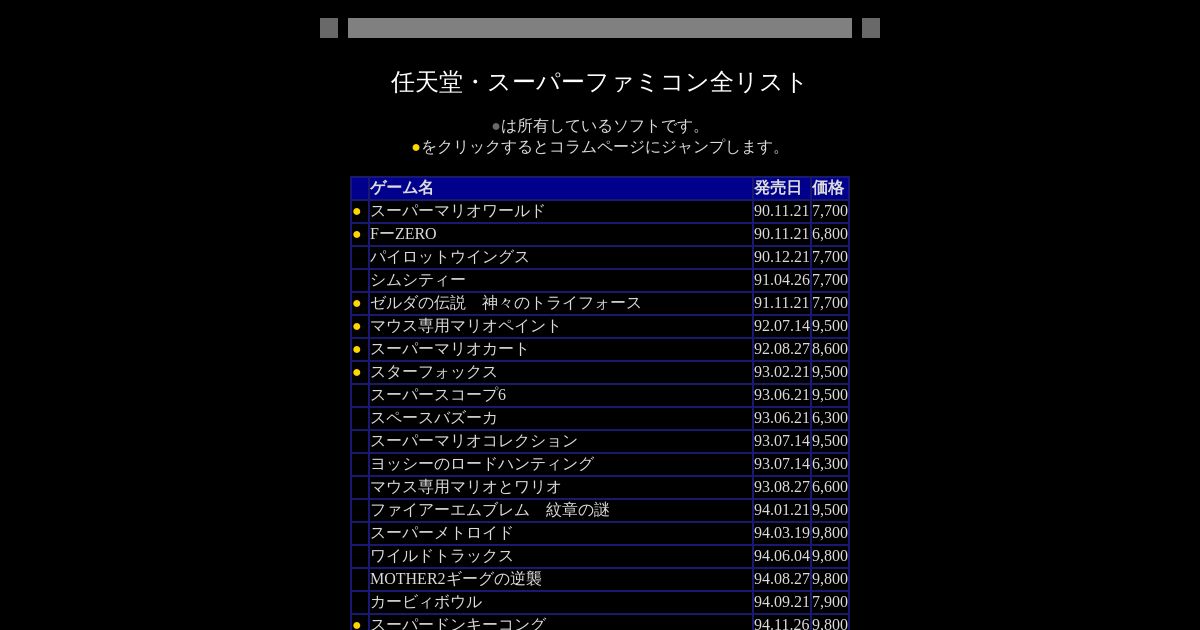Tap the yellow dot for スターフォックス

point(357,372)
